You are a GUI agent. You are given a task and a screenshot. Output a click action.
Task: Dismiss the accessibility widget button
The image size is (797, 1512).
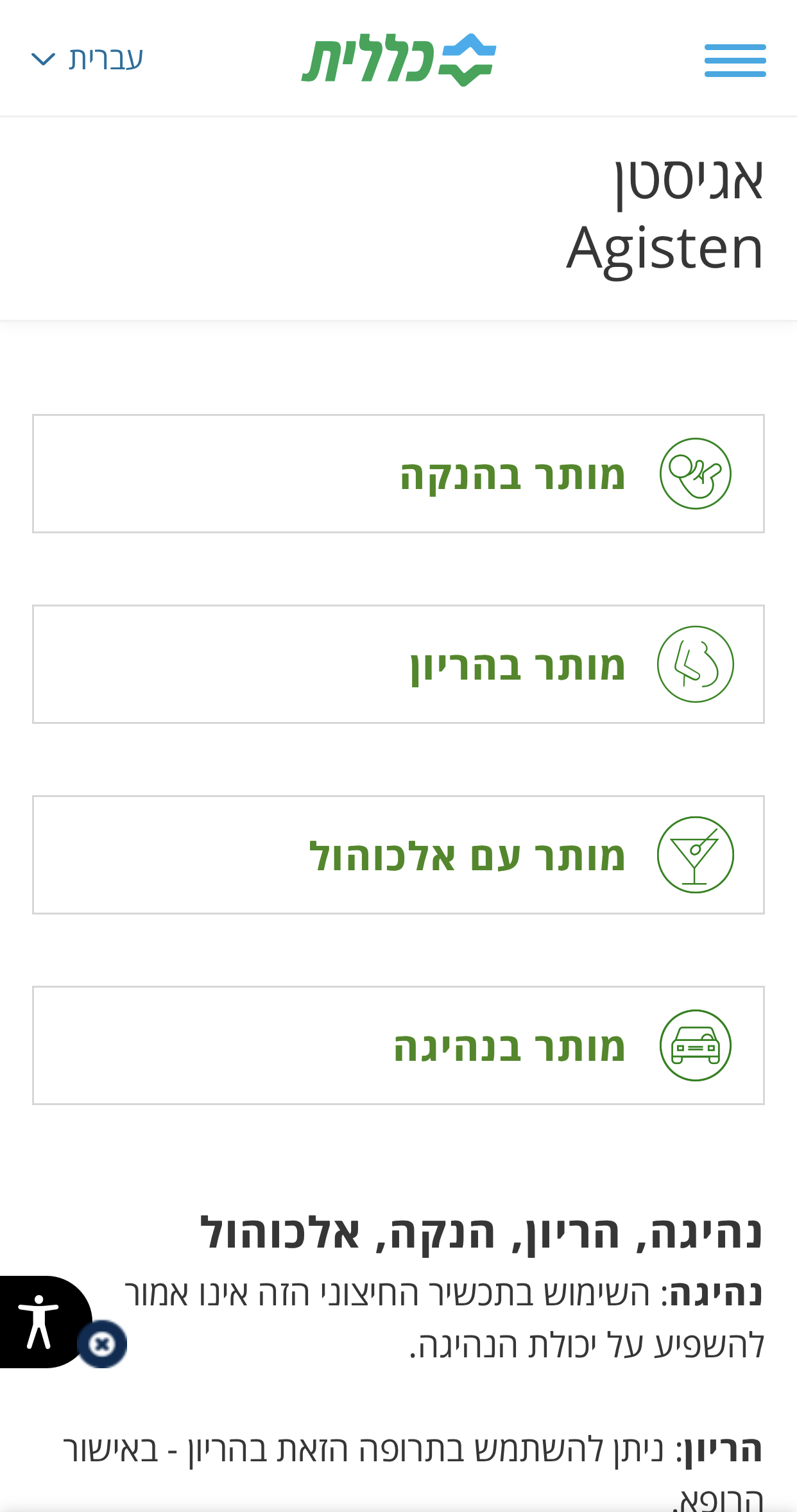pos(102,1343)
